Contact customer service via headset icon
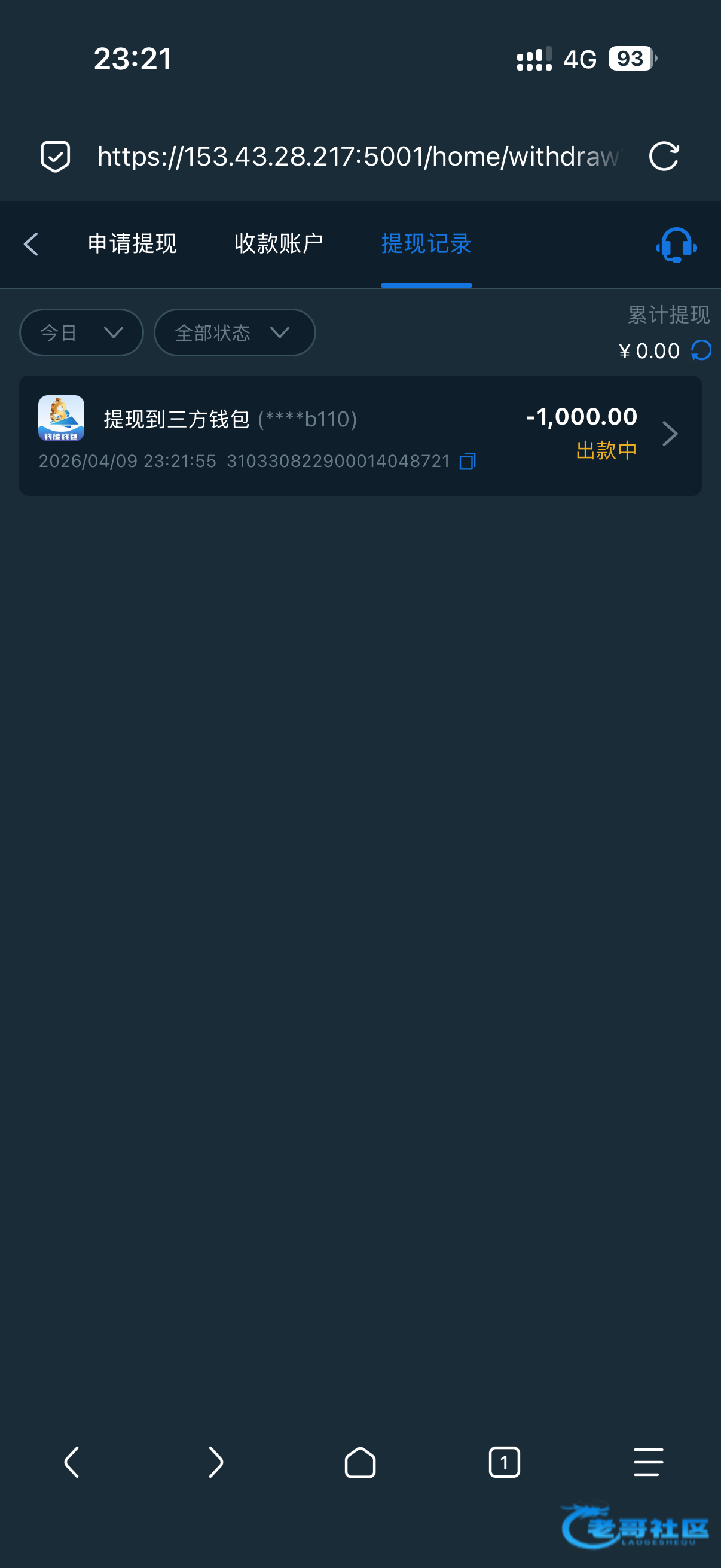The height and width of the screenshot is (1568, 721). (676, 245)
